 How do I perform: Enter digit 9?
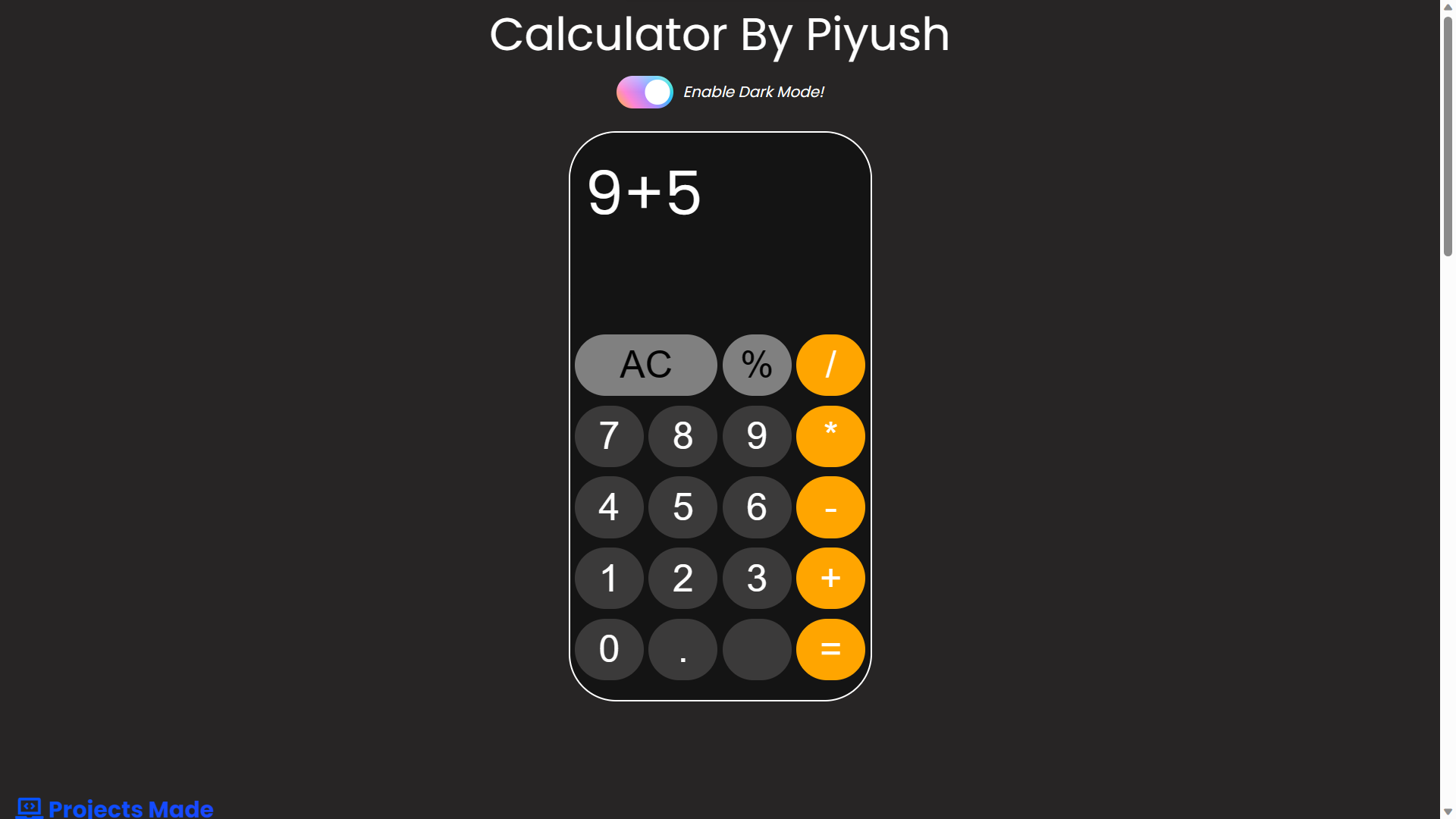(x=756, y=436)
